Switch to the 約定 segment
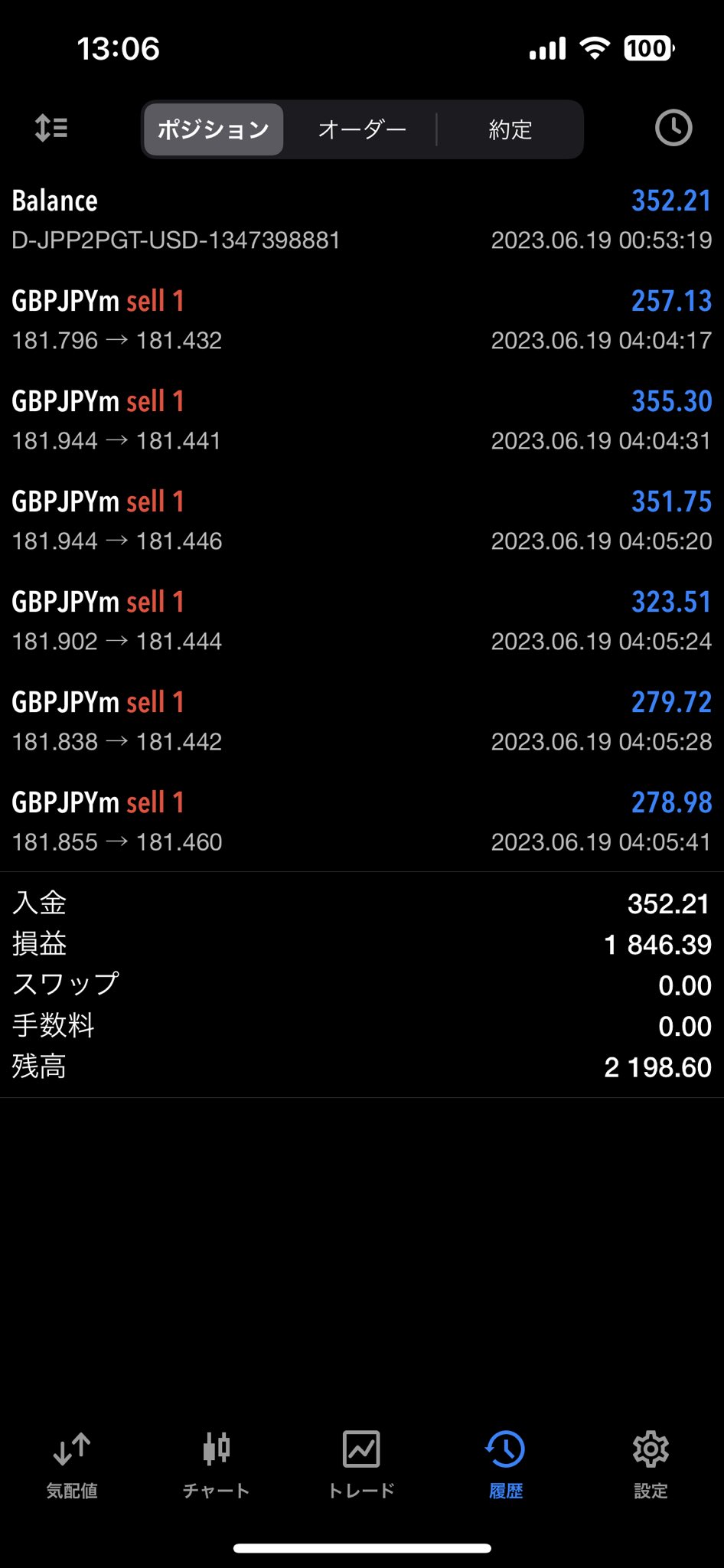Screen dimensions: 724x1568 coord(510,129)
